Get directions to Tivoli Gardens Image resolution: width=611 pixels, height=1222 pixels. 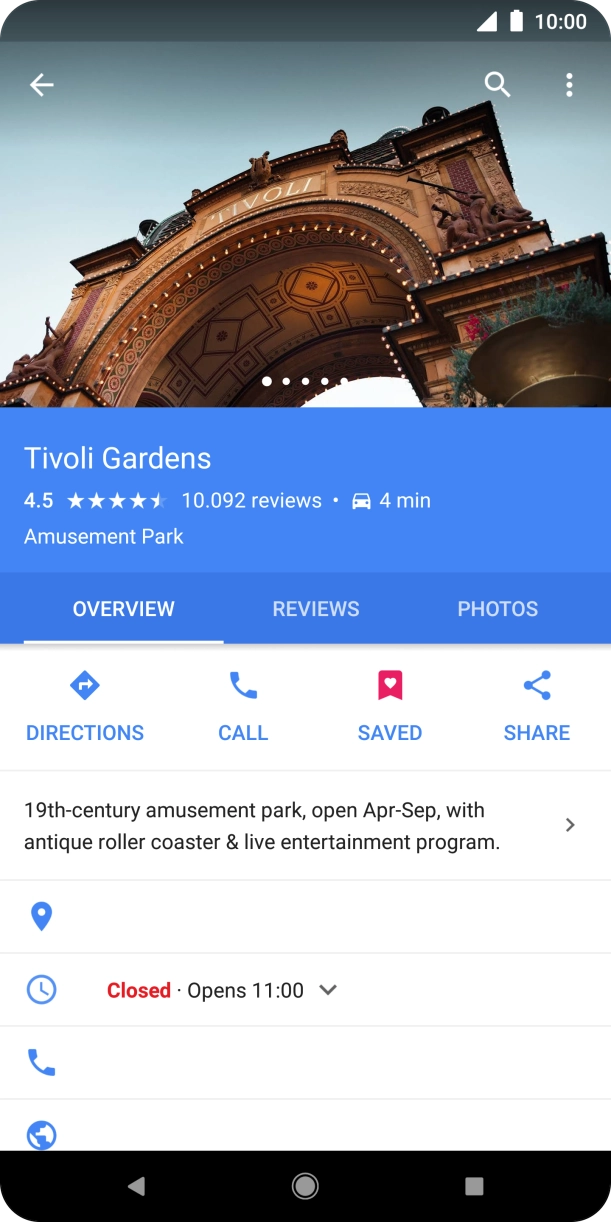click(x=85, y=707)
